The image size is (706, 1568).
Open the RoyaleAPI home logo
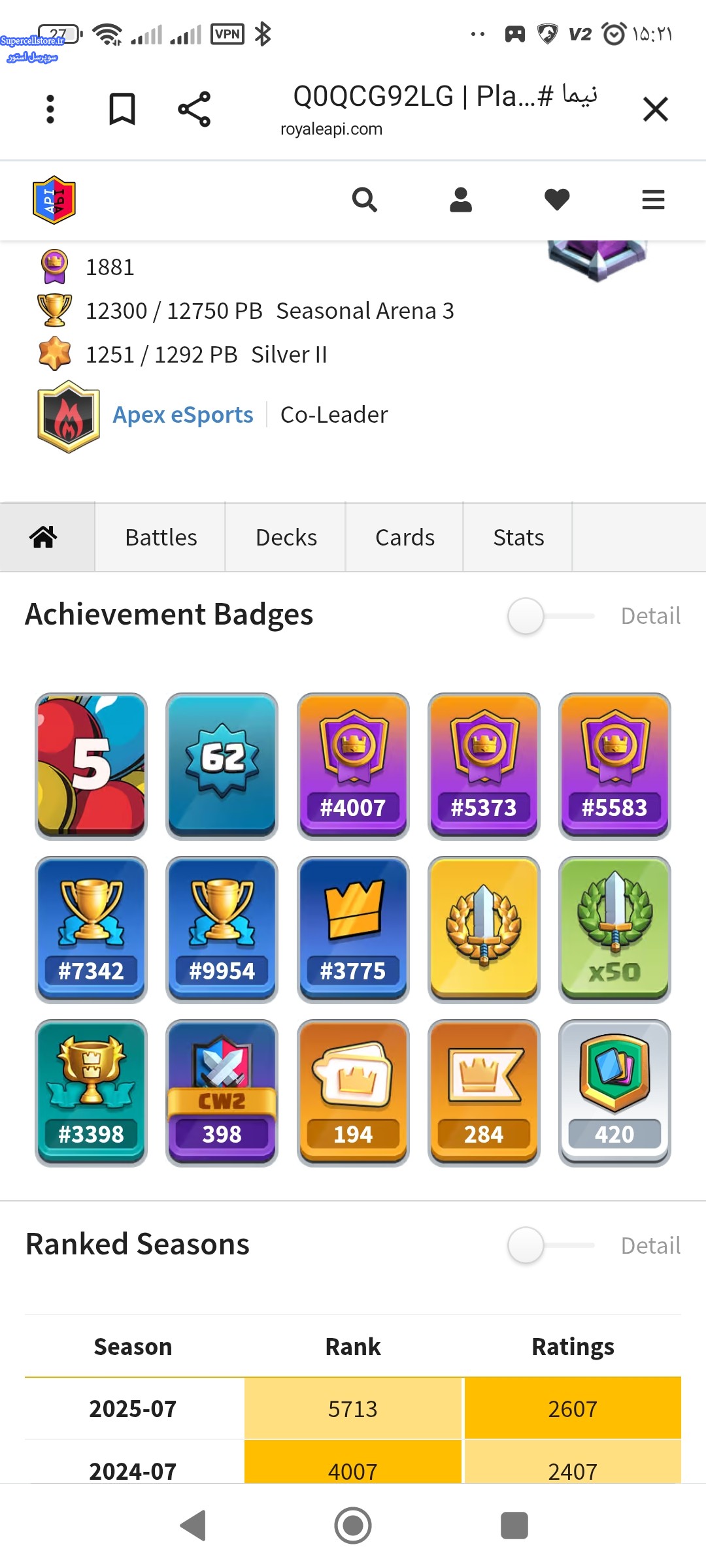pos(54,200)
